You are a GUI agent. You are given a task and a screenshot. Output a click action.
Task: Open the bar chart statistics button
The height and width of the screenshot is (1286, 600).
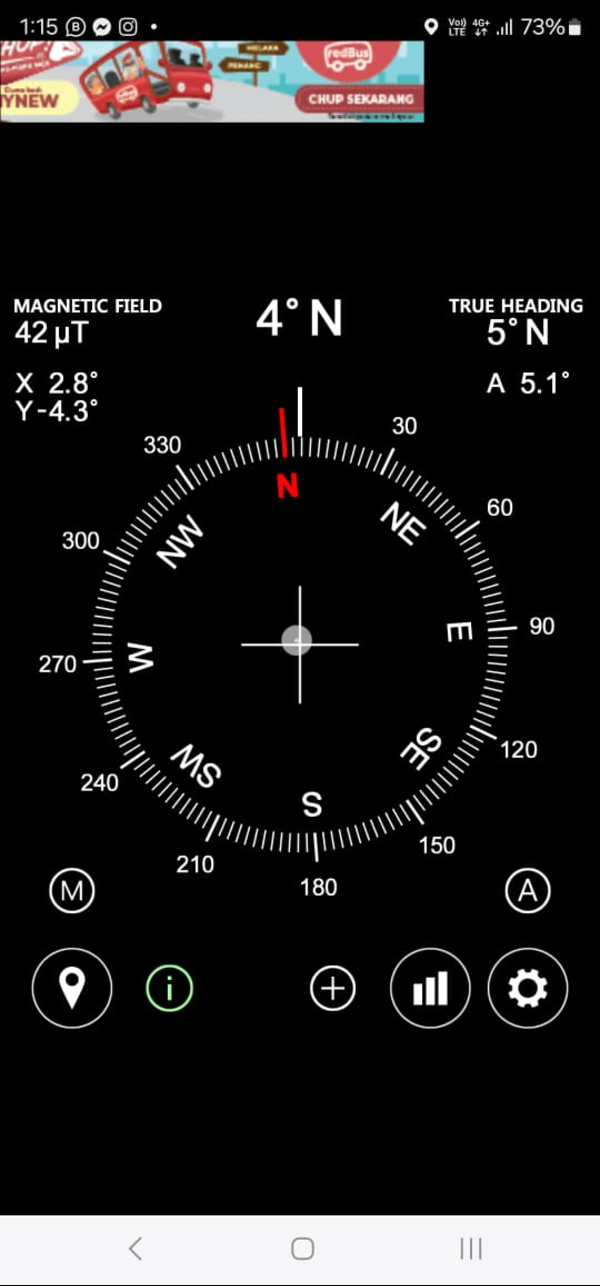click(430, 989)
